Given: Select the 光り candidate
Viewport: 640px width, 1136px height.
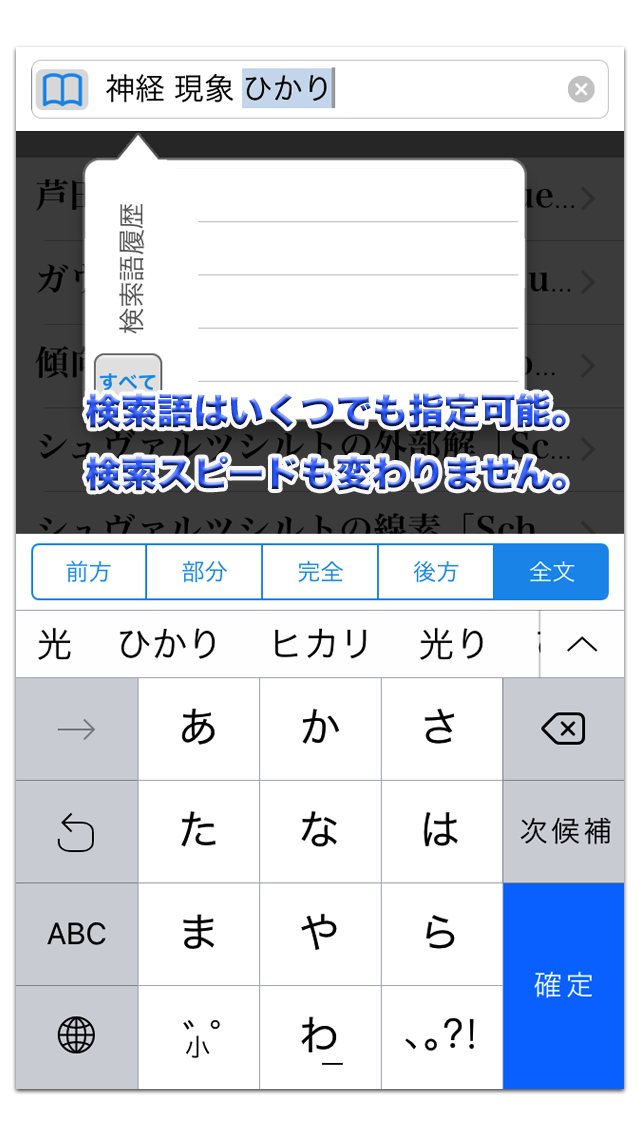Looking at the screenshot, I should [x=452, y=644].
